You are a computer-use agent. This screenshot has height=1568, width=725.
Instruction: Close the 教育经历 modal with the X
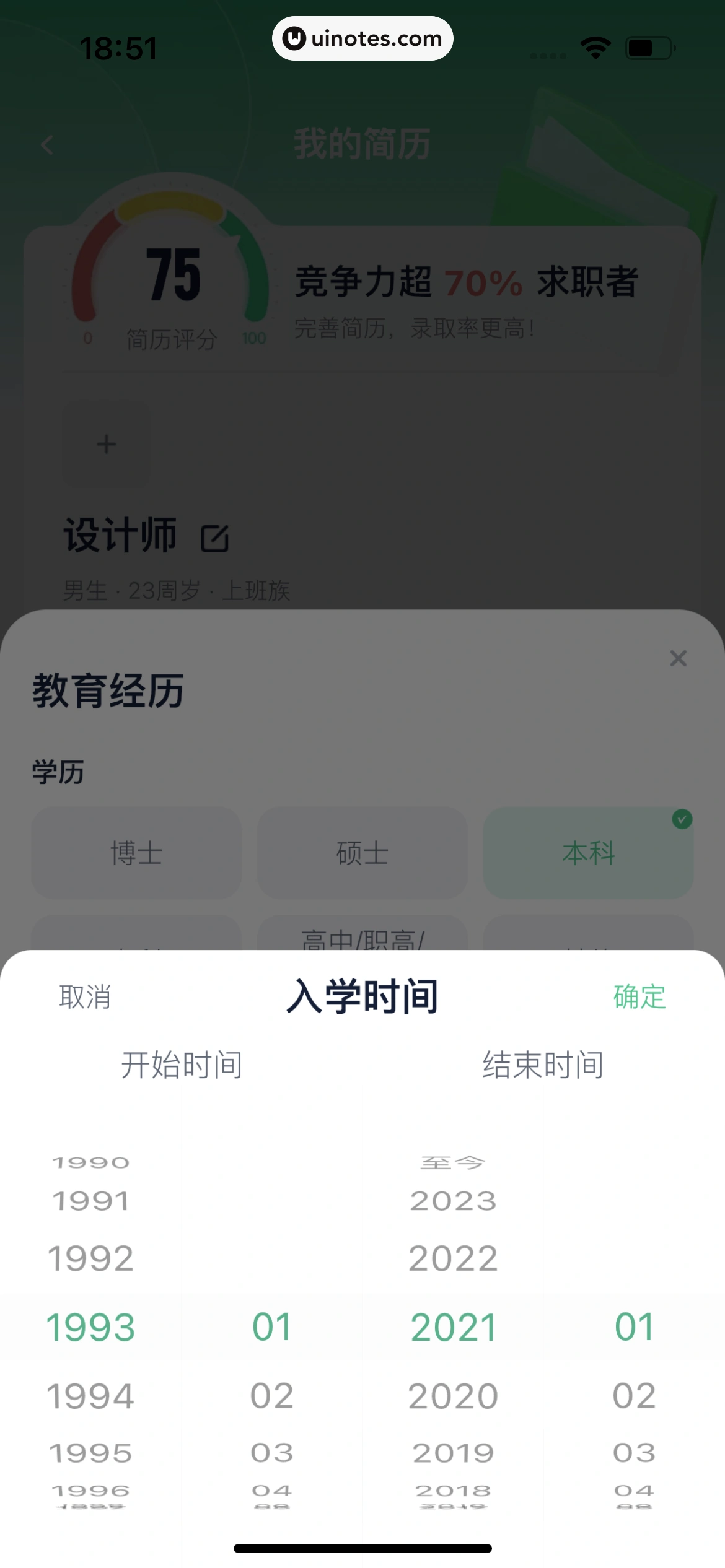[679, 659]
